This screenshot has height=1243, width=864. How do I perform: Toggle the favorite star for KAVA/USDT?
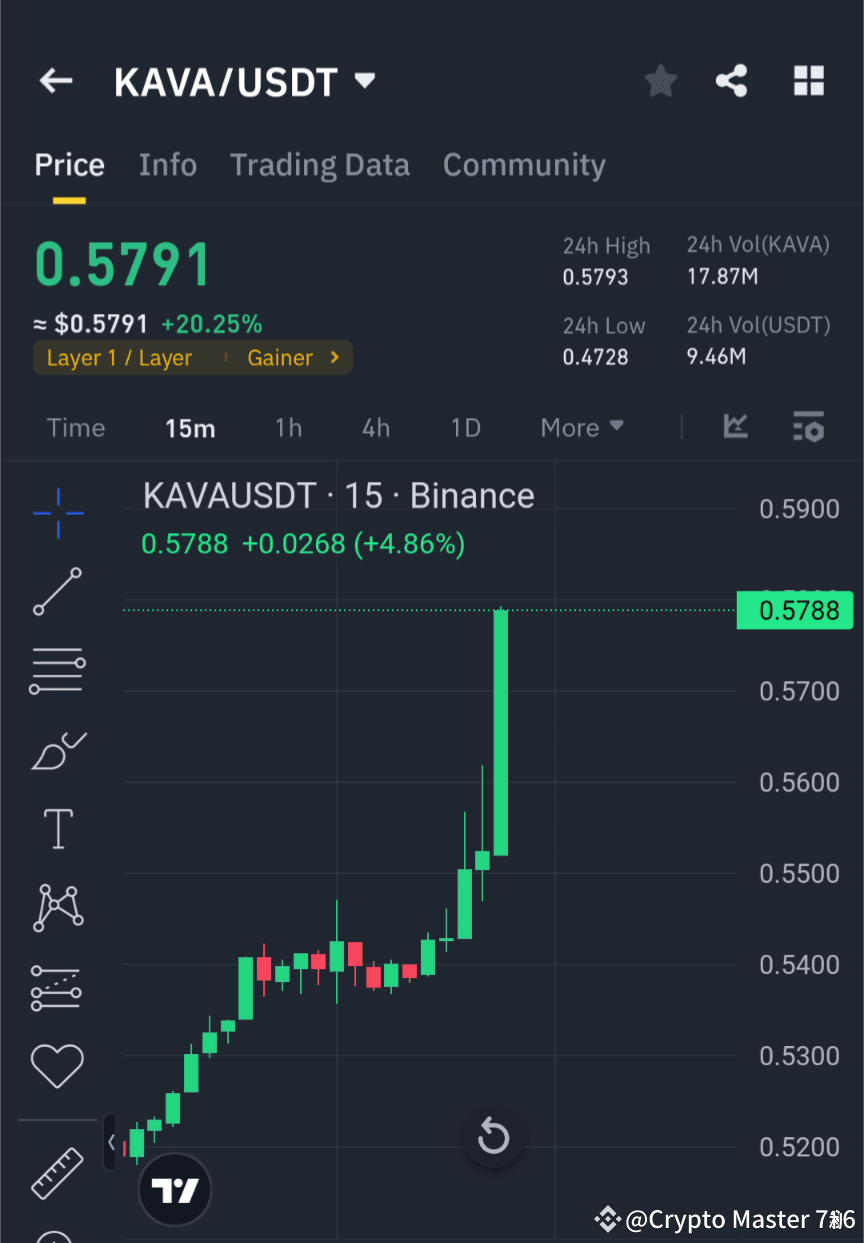coord(660,81)
